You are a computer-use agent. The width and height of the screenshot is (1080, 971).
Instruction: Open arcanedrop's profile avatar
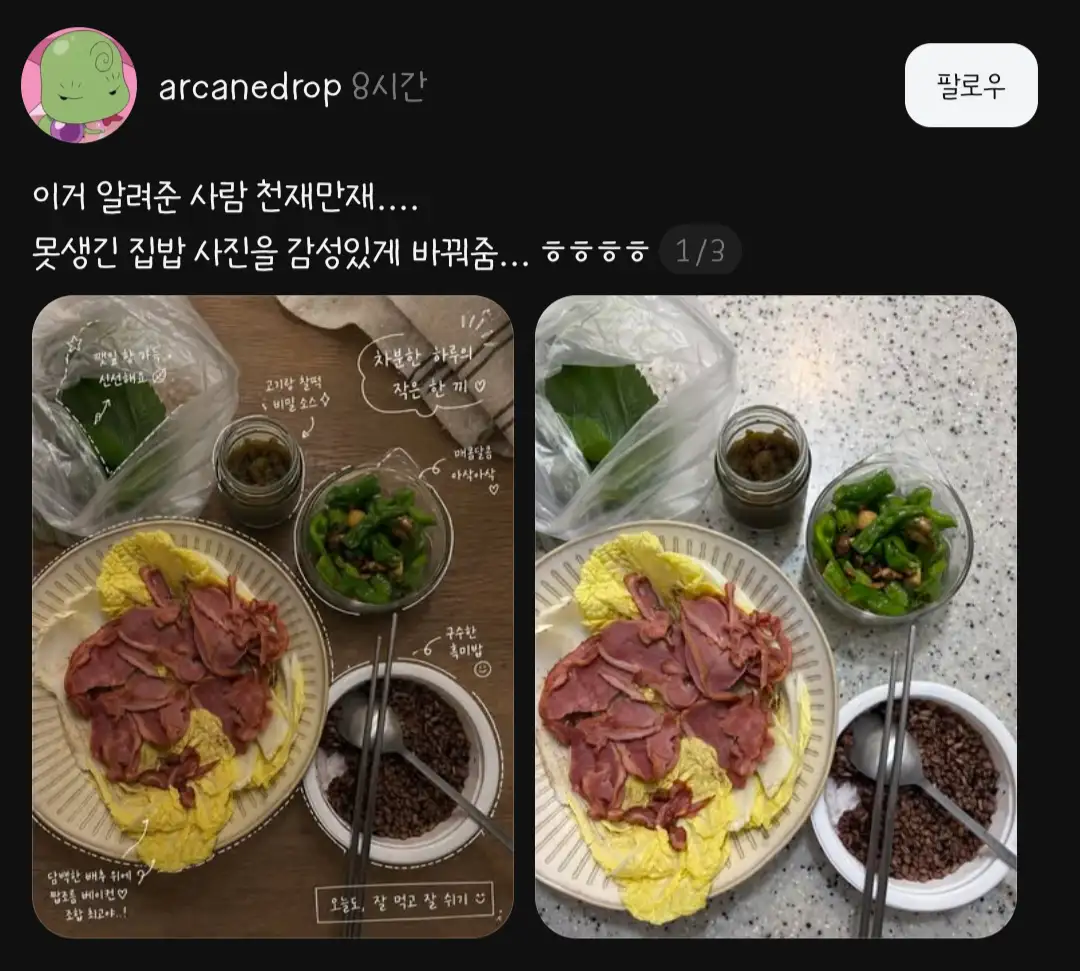(x=79, y=85)
